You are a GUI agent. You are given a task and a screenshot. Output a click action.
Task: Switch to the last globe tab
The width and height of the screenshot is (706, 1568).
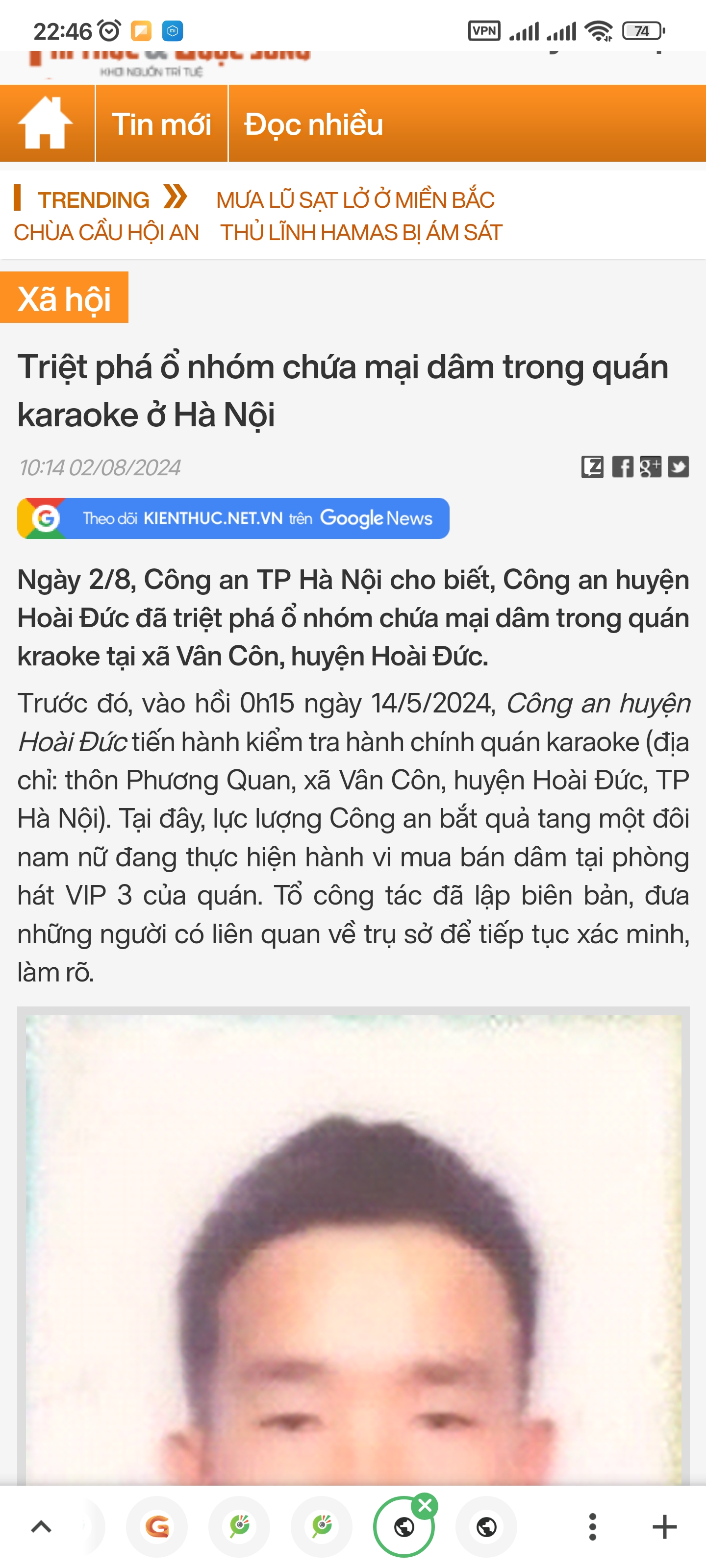coord(486,1527)
